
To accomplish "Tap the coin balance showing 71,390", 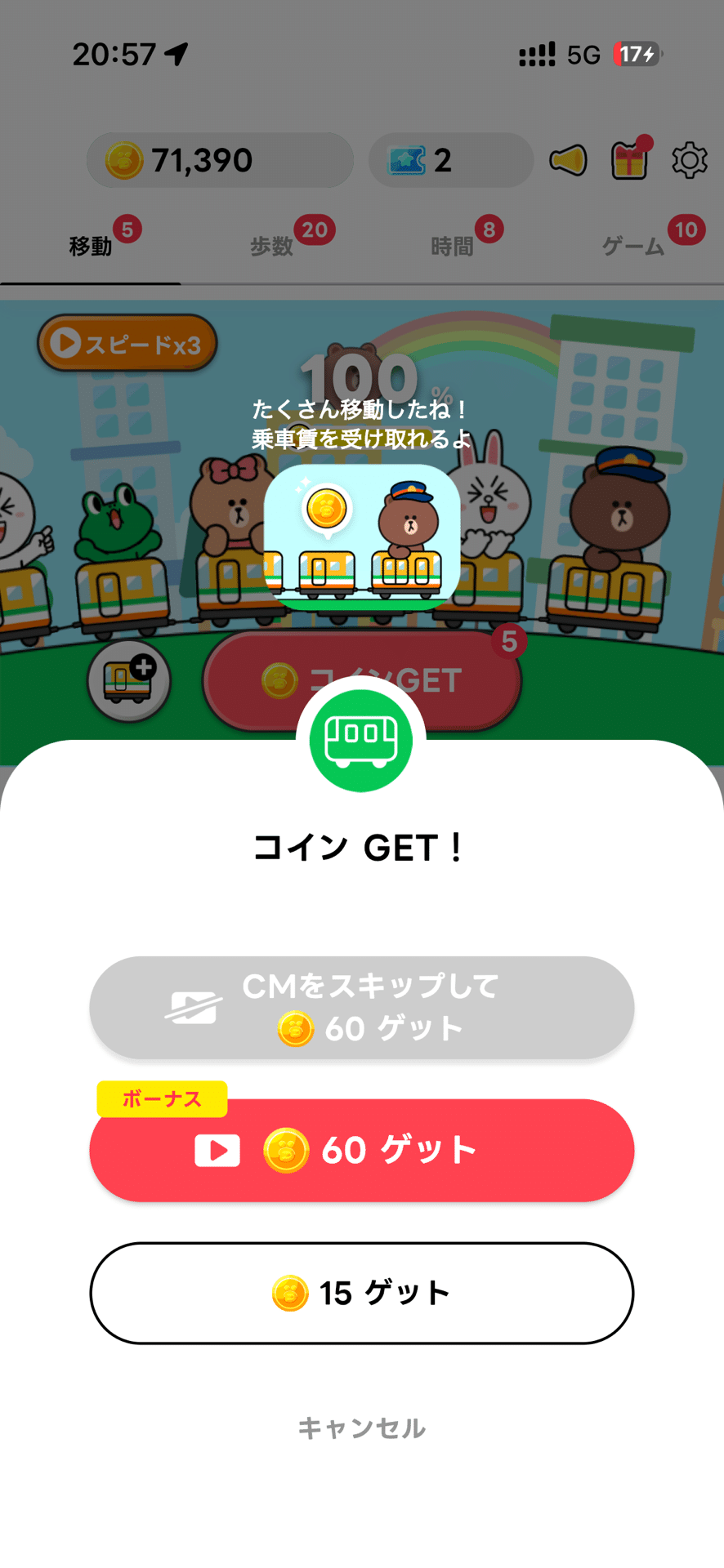I will tap(219, 160).
